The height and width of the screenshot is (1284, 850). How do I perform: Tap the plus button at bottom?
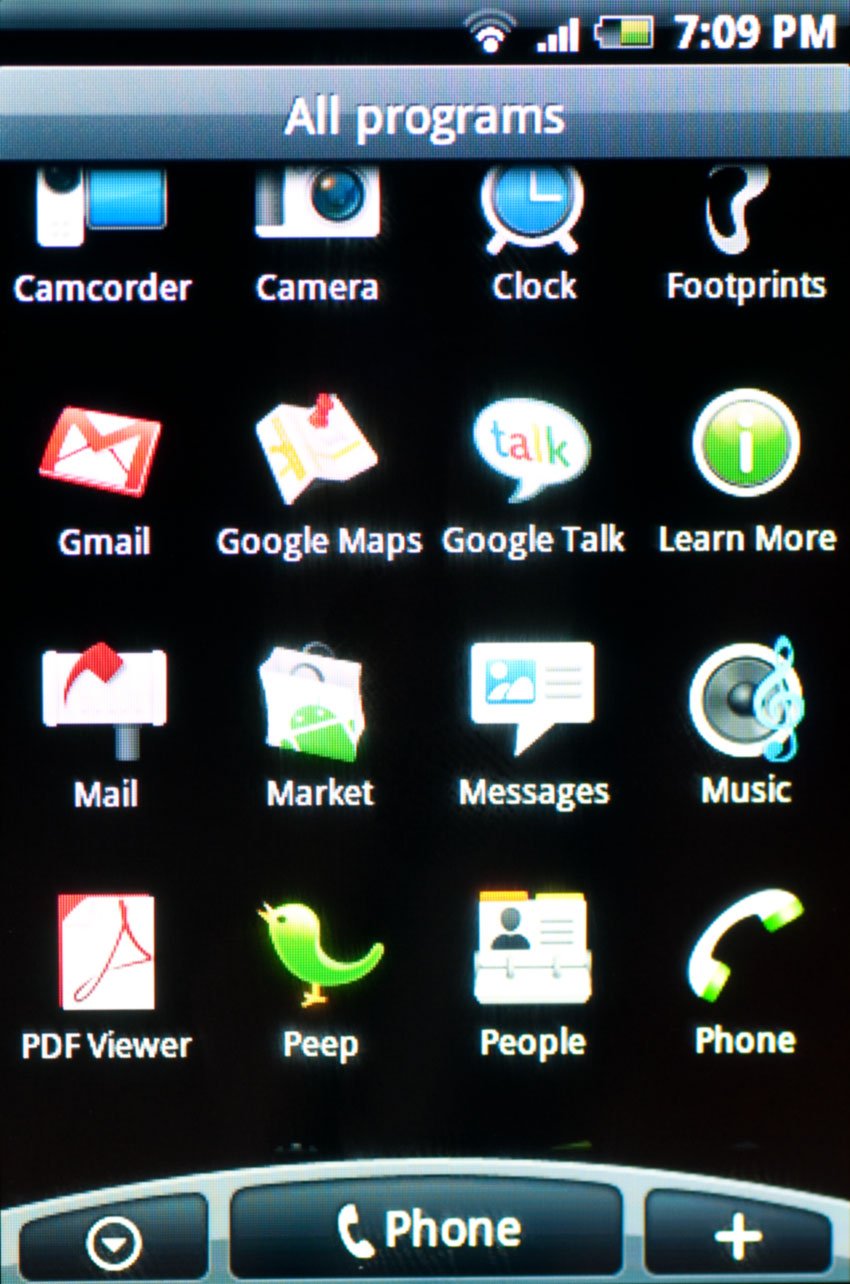click(x=739, y=1238)
